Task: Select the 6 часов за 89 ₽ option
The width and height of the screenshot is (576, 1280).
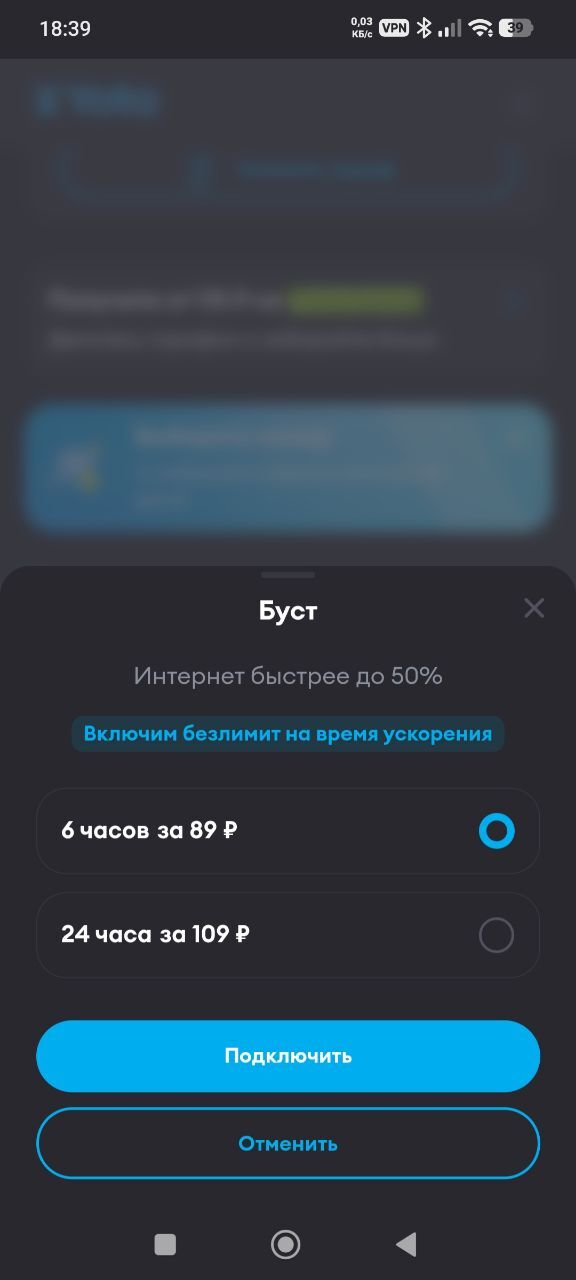Action: (x=288, y=831)
